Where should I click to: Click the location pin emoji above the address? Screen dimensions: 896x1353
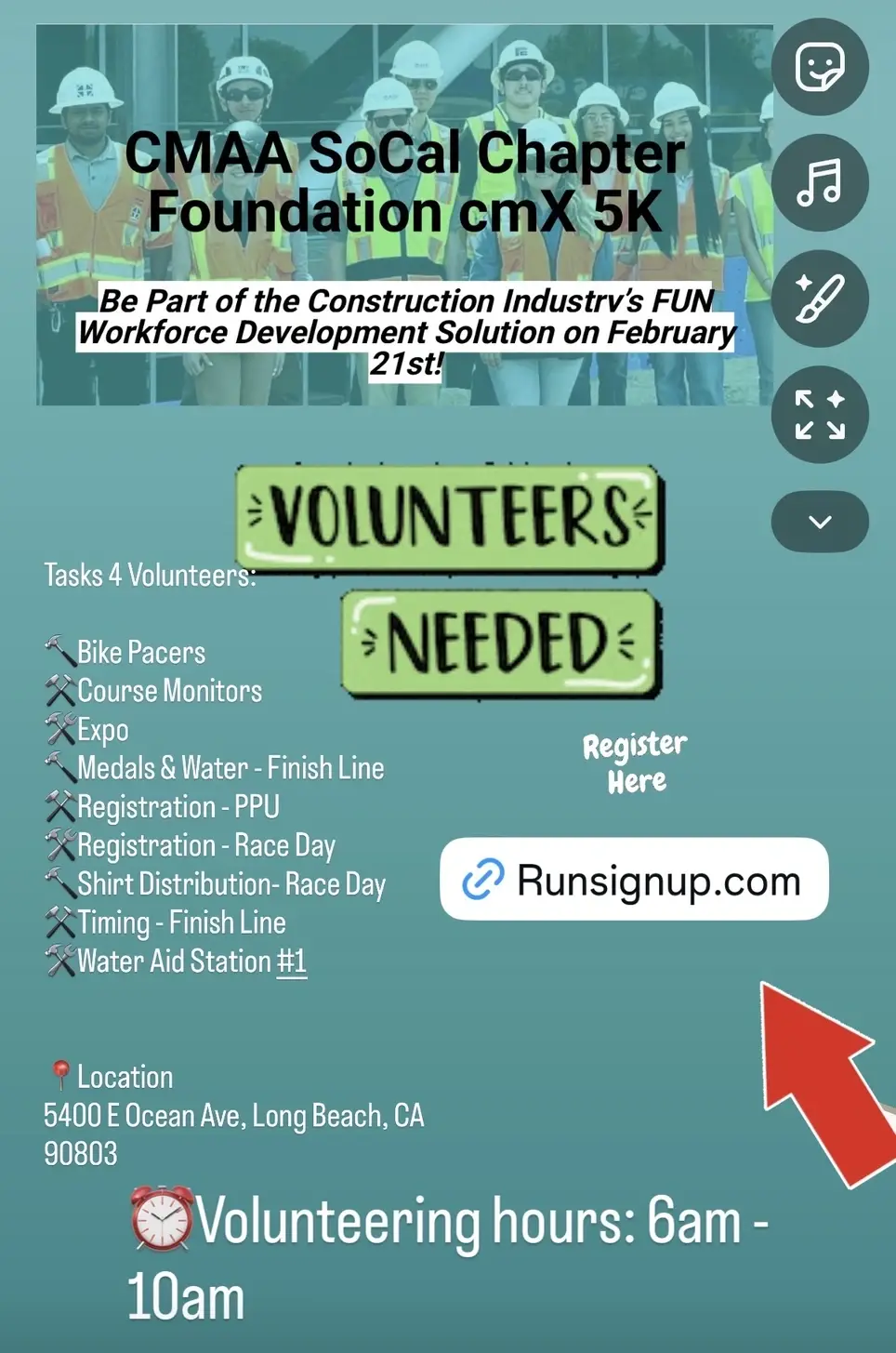point(60,1074)
